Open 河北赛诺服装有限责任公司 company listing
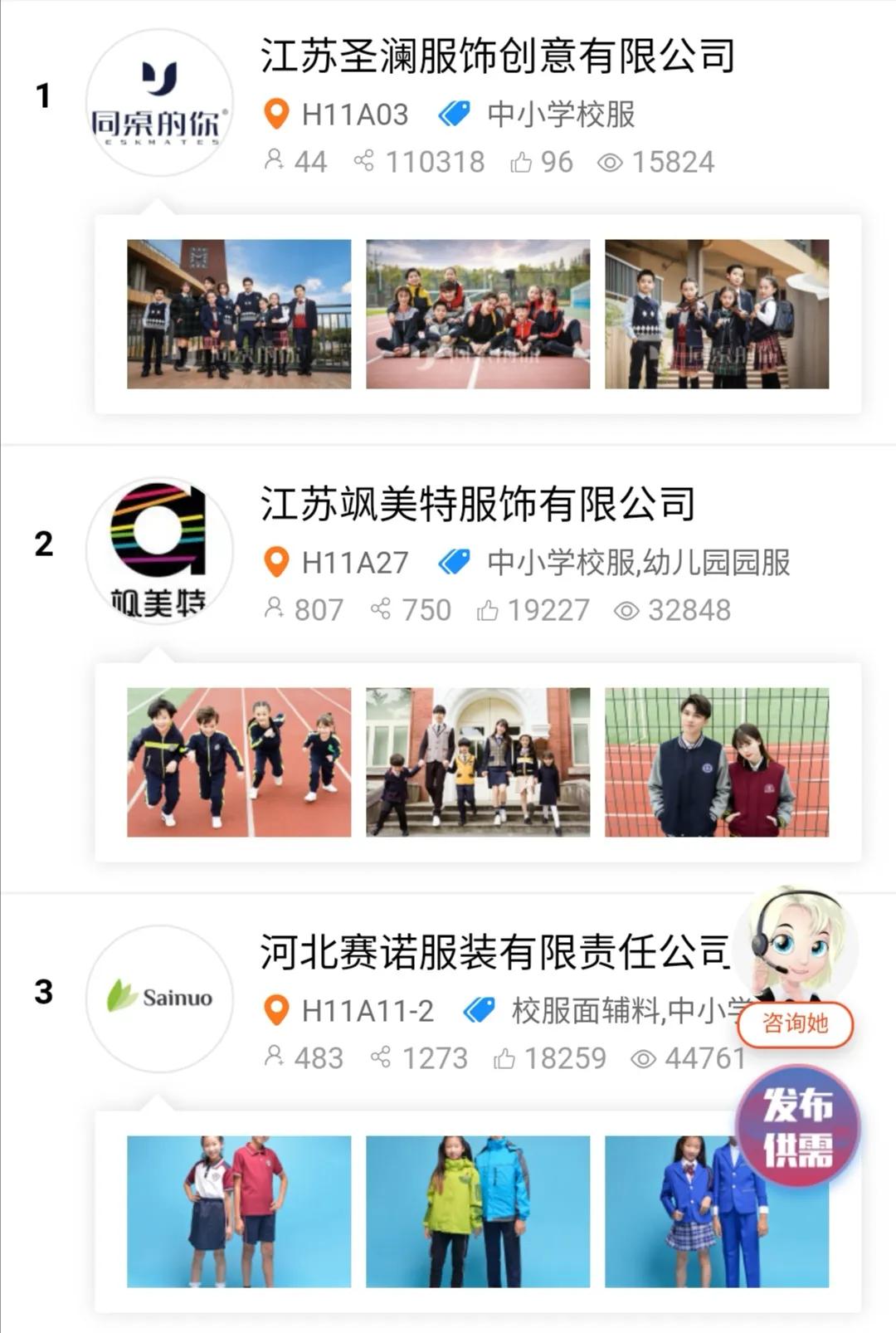Viewport: 896px width, 1333px height. pyautogui.click(x=494, y=951)
